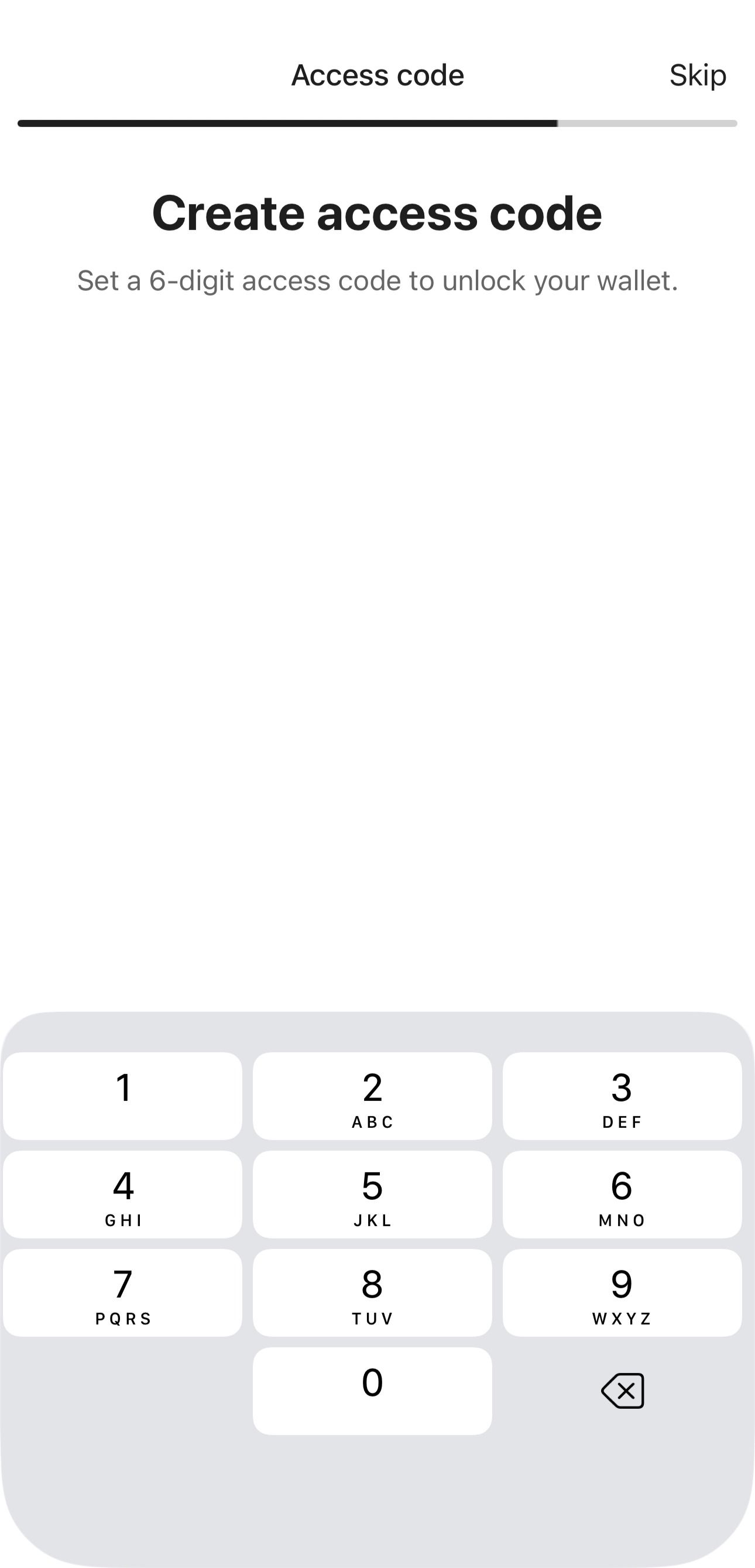Click the onboarding progress bar
This screenshot has height=1568, width=755.
377,123
